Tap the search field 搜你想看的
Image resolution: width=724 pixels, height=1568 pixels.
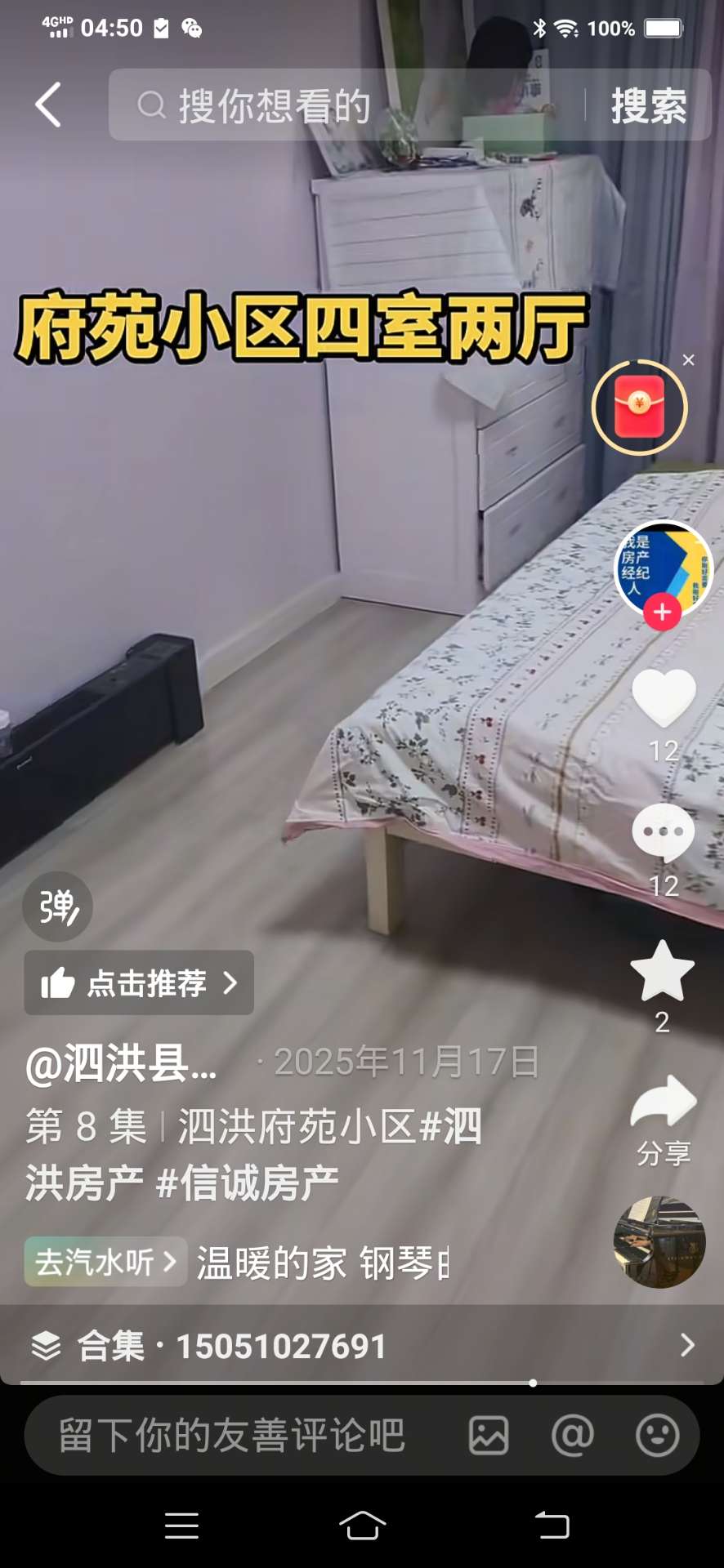(x=343, y=105)
